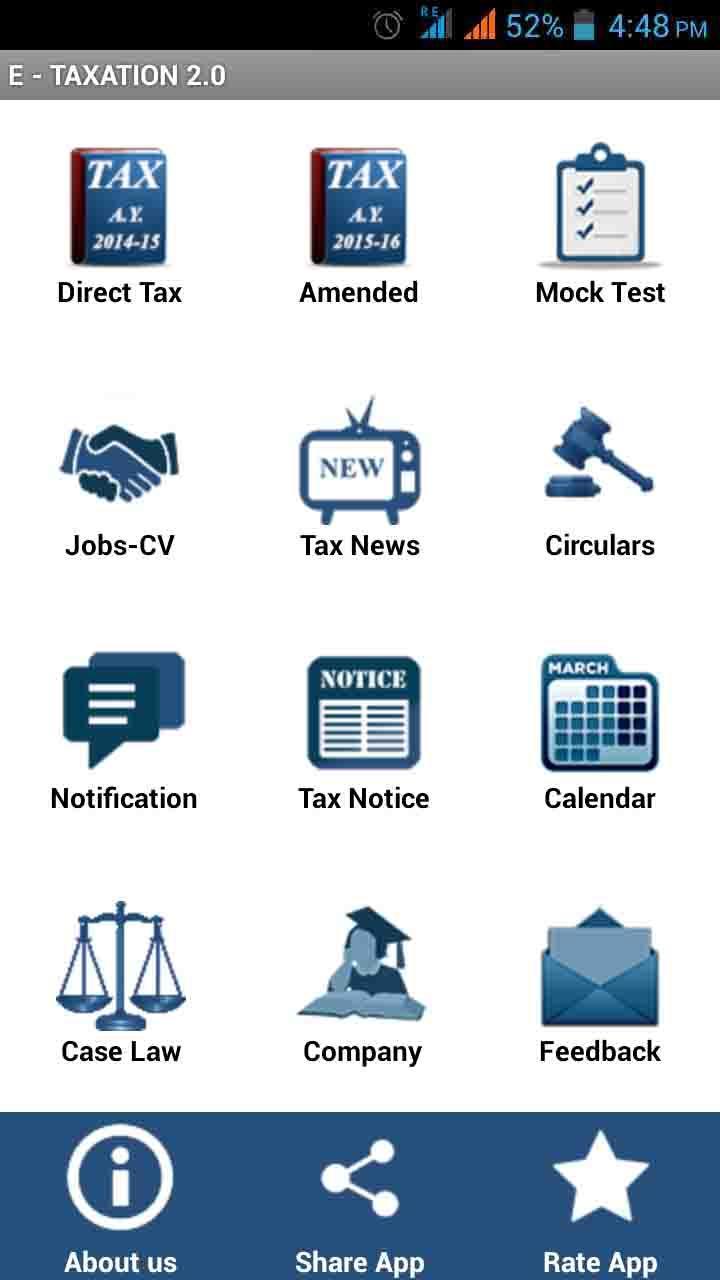Start a Mock Test
Screen dimensions: 720x1280
(x=599, y=205)
